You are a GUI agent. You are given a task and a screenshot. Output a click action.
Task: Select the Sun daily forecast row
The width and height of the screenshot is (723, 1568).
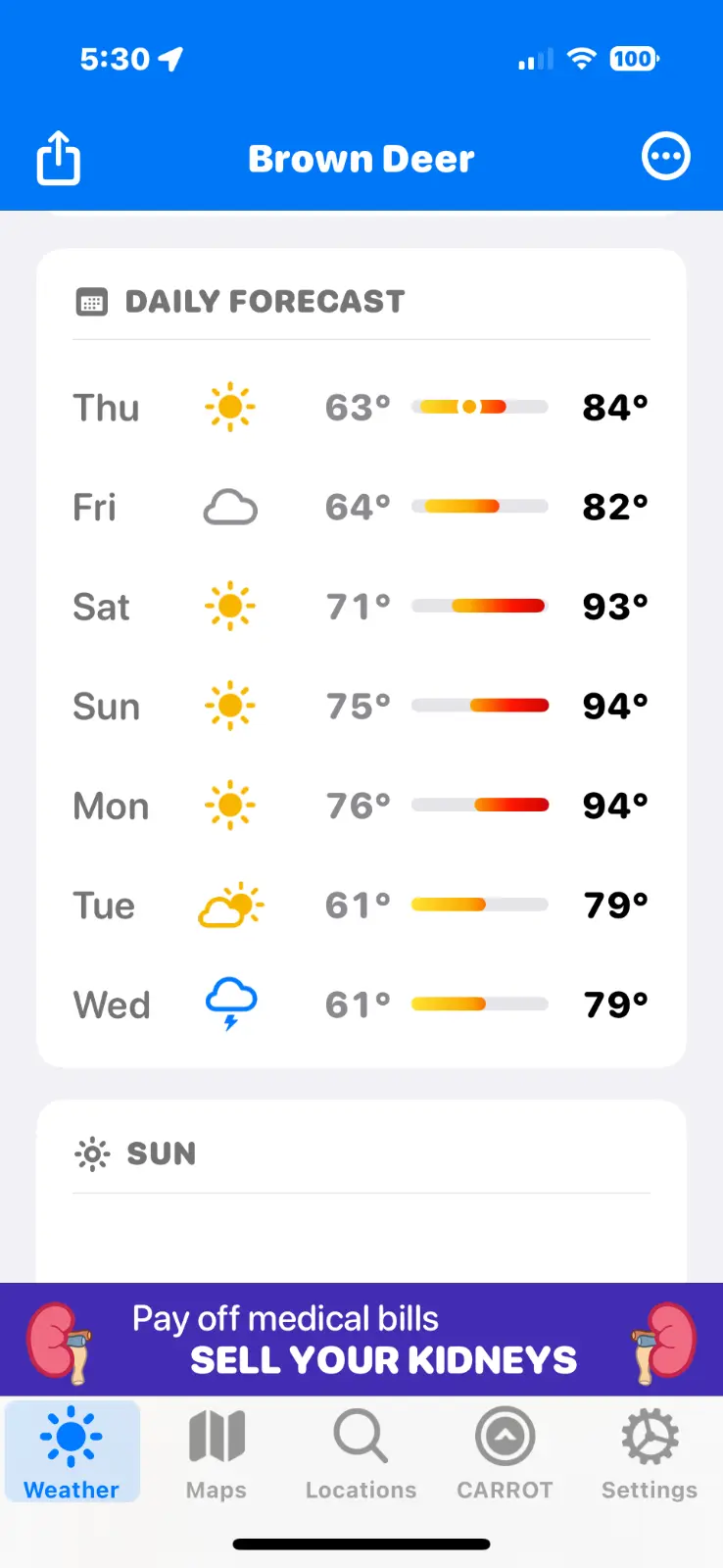361,707
